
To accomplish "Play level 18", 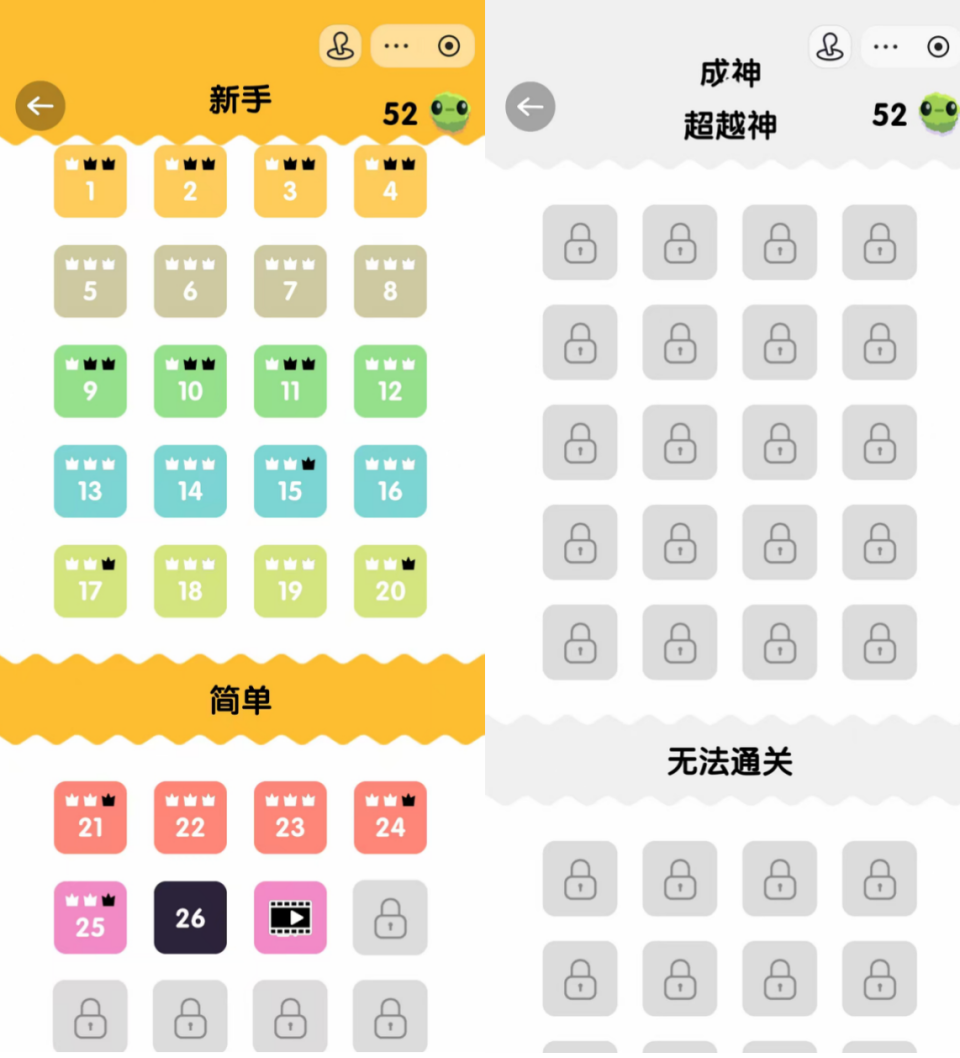I will tap(190, 581).
